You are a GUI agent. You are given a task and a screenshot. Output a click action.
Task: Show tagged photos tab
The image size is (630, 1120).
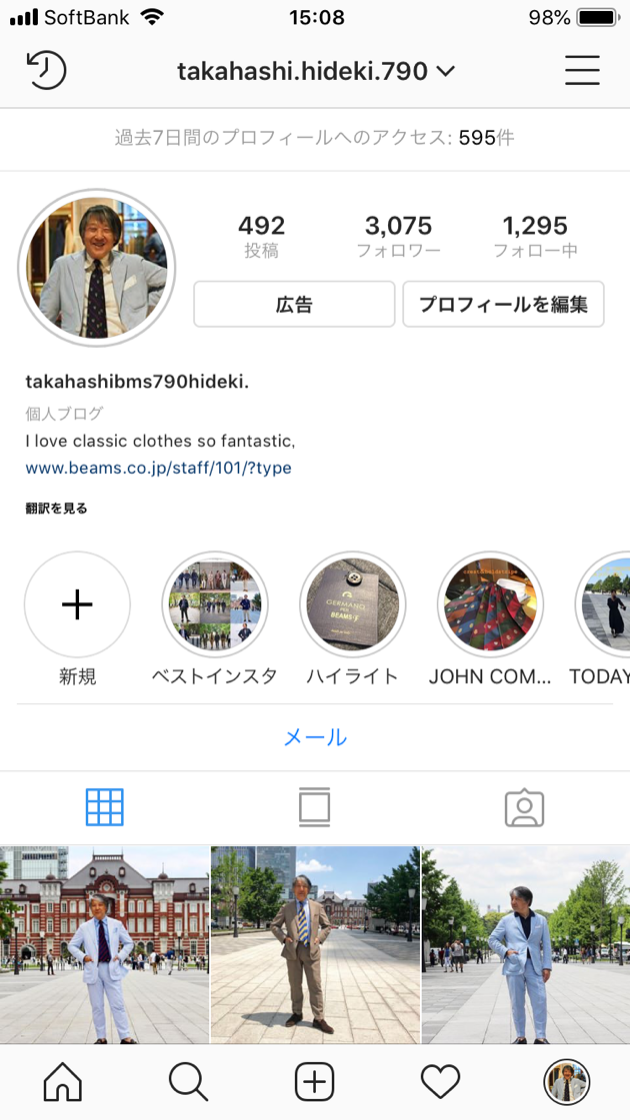point(524,807)
